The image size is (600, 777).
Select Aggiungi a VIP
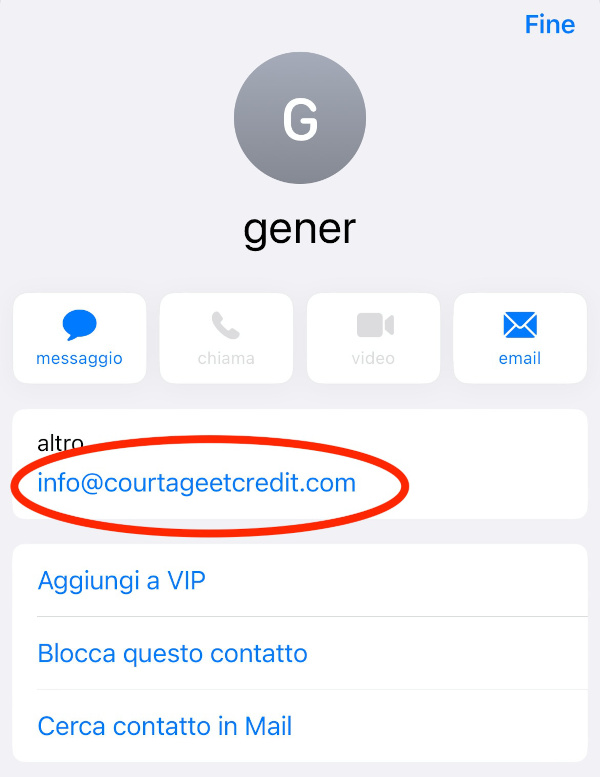click(121, 581)
